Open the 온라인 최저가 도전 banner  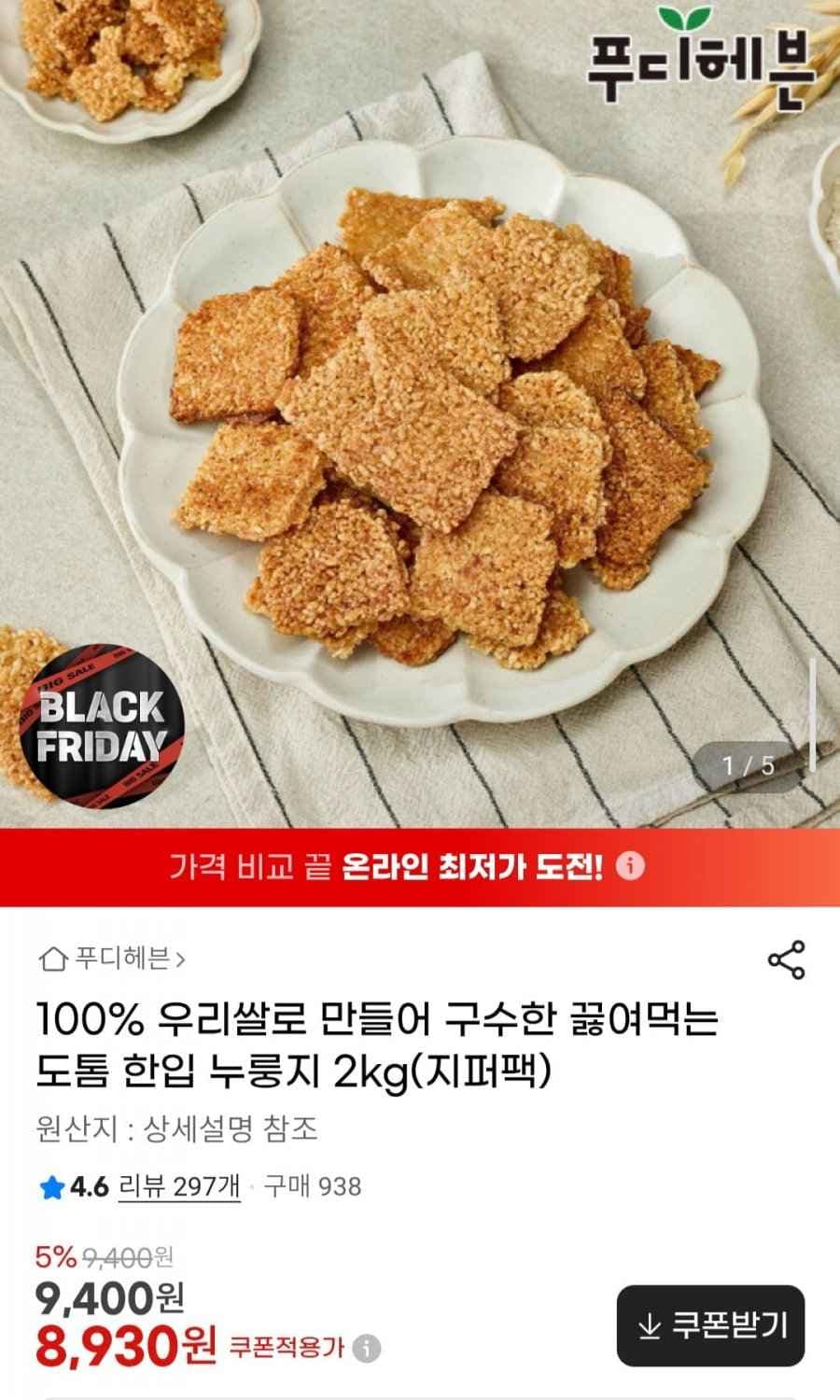(392, 868)
